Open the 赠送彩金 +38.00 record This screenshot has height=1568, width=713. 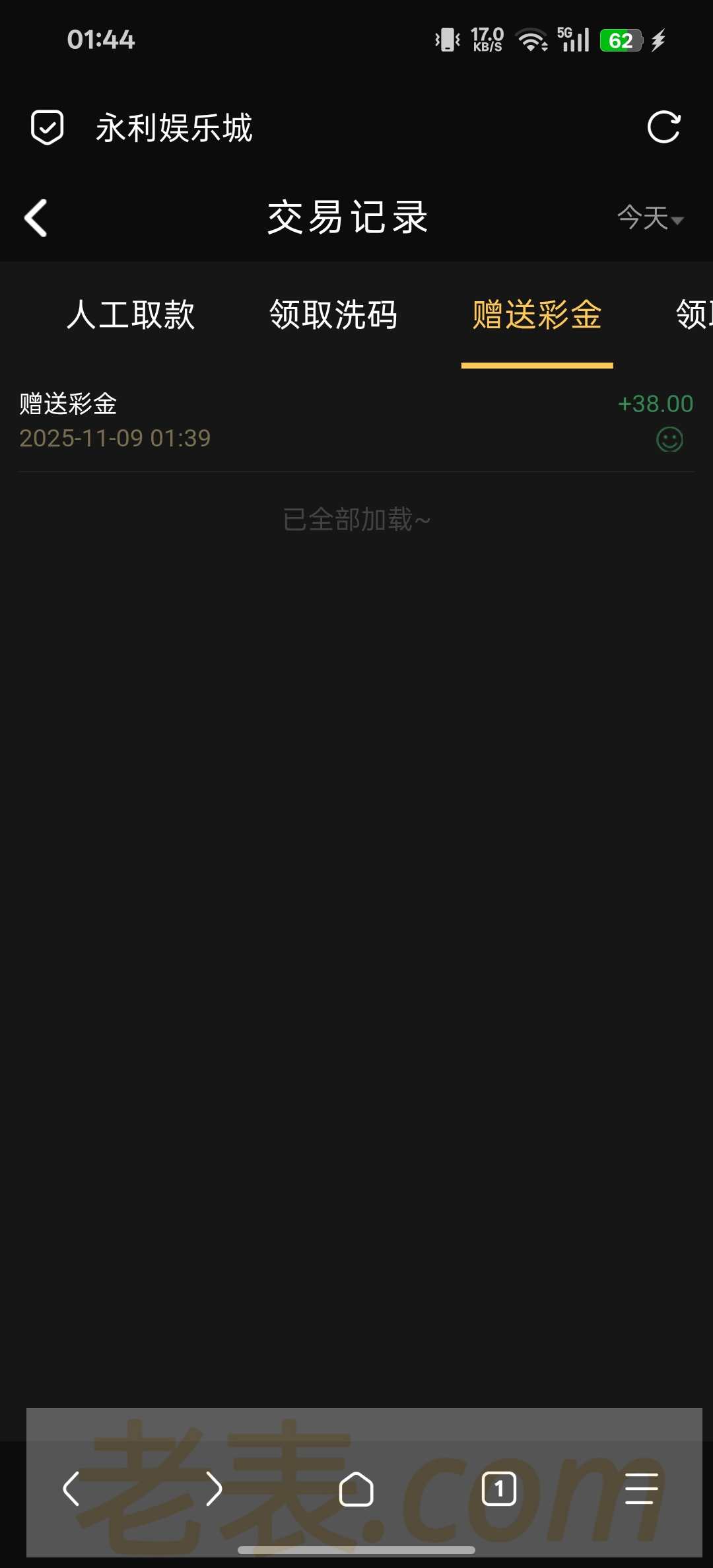(356, 421)
